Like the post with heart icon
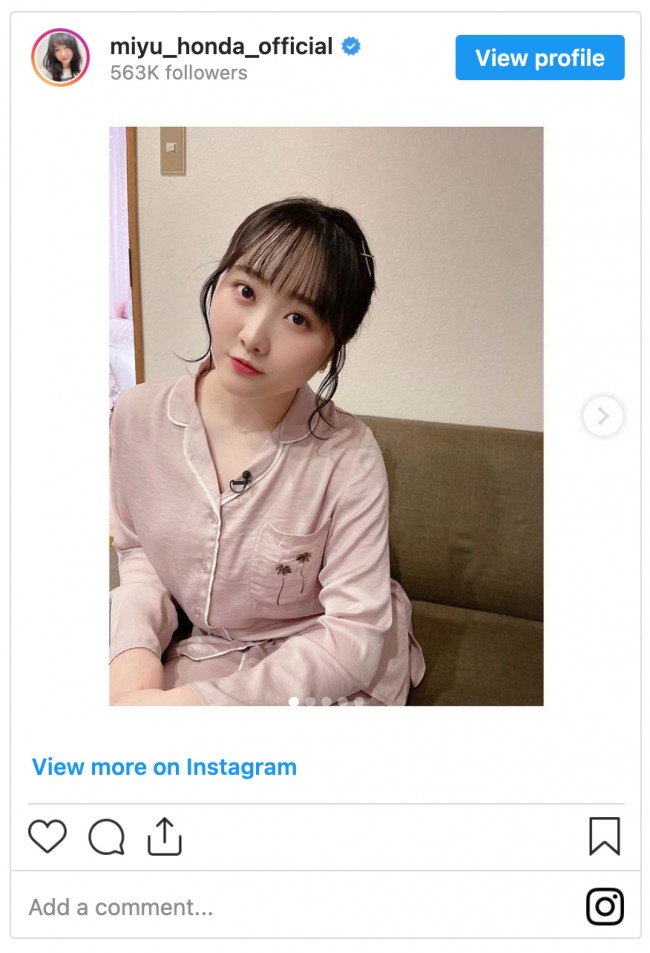Viewport: 650px width, 953px height. coord(47,836)
